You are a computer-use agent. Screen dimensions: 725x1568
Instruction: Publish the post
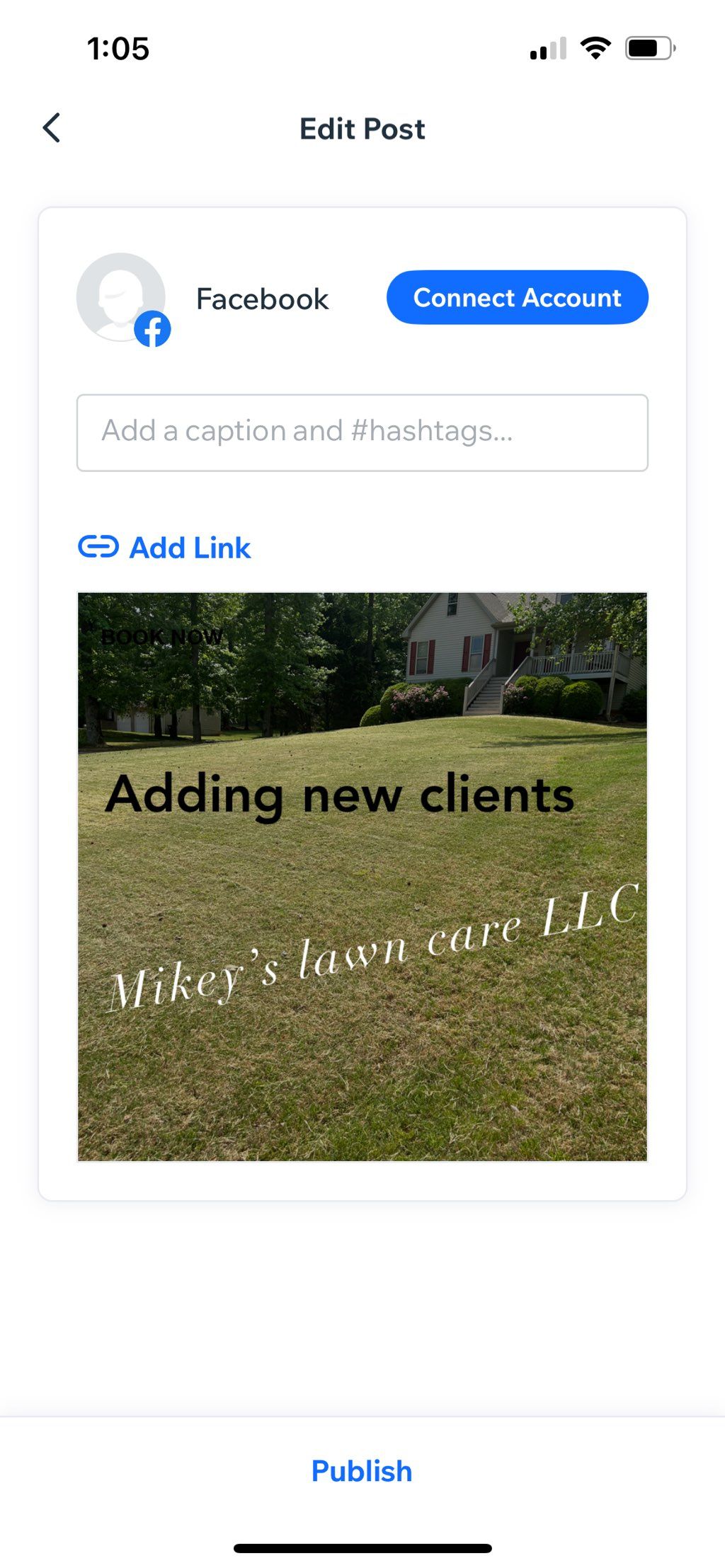tap(362, 1471)
